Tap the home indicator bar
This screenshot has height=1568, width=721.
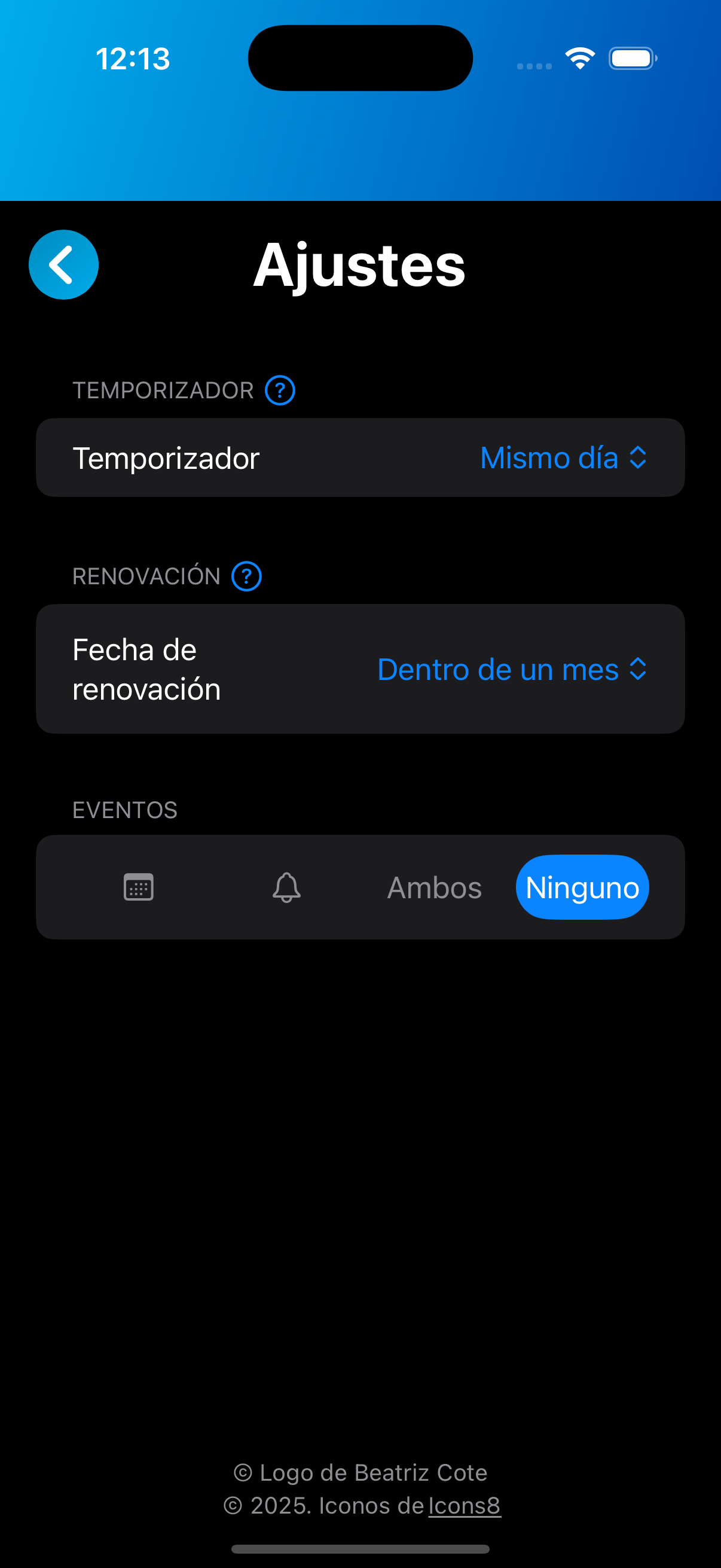coord(360,1548)
